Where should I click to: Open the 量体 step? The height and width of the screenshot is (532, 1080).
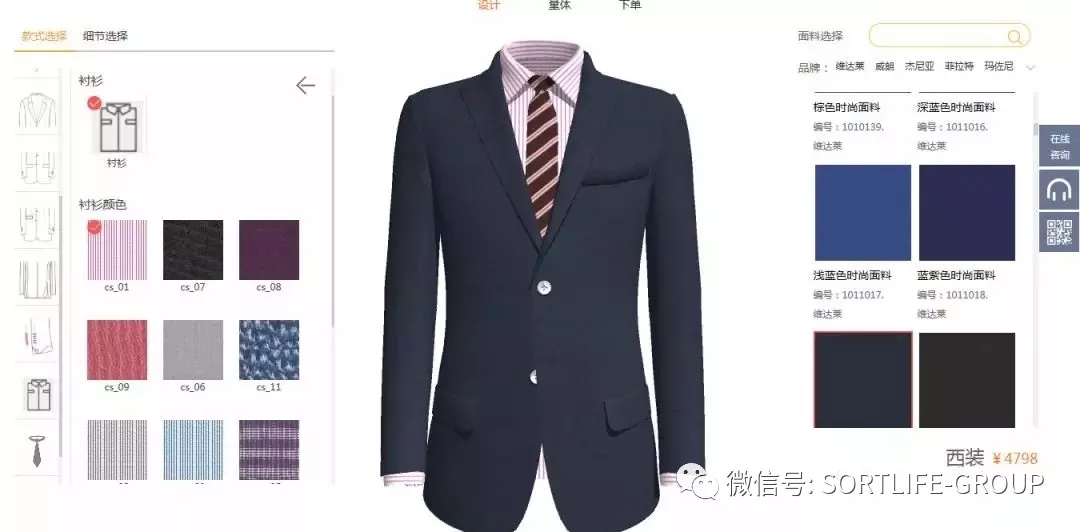pyautogui.click(x=560, y=5)
